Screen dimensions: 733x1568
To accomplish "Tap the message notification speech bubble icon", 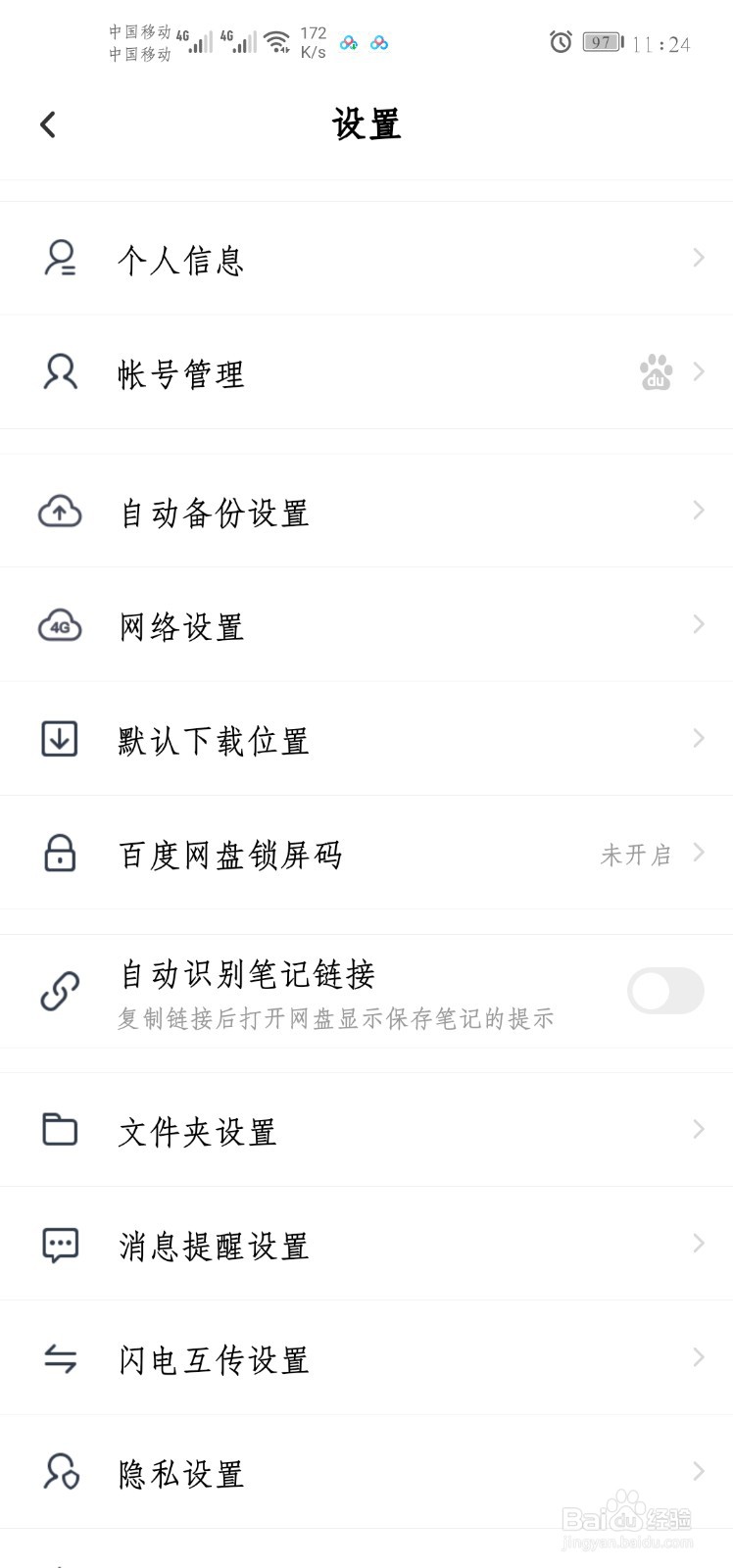I will coord(59,1244).
